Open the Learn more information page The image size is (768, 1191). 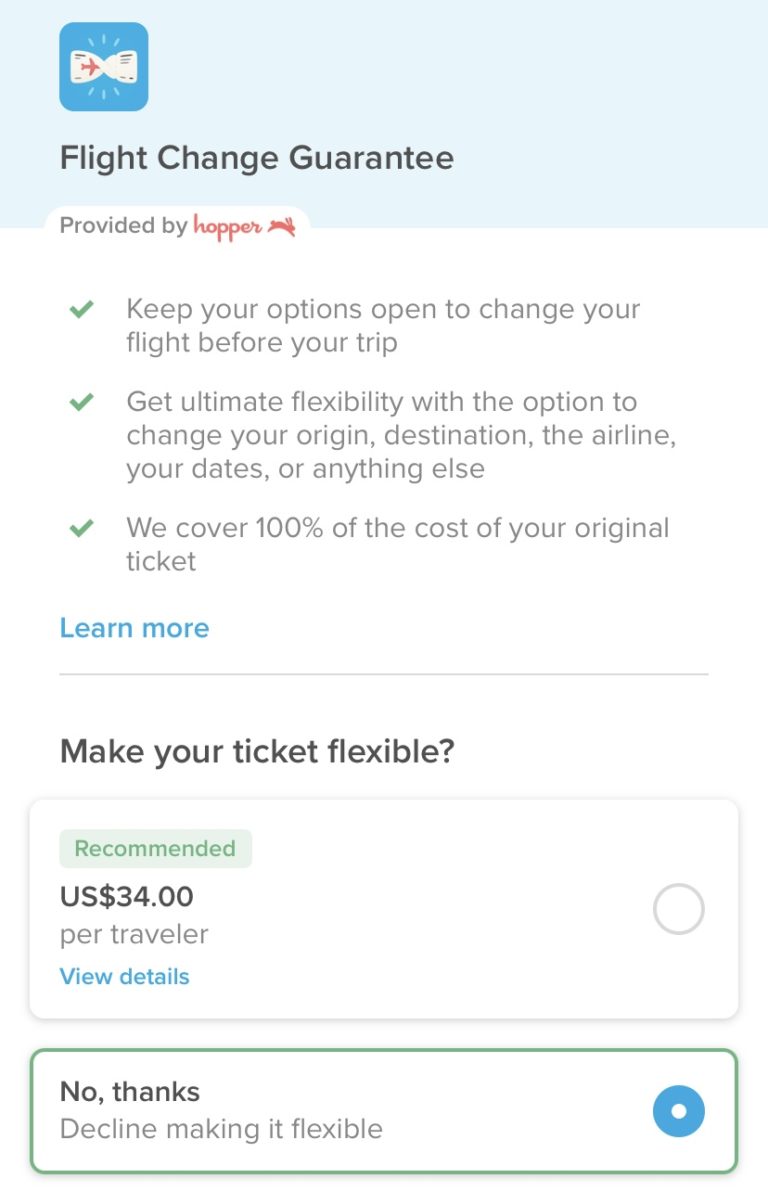point(134,627)
